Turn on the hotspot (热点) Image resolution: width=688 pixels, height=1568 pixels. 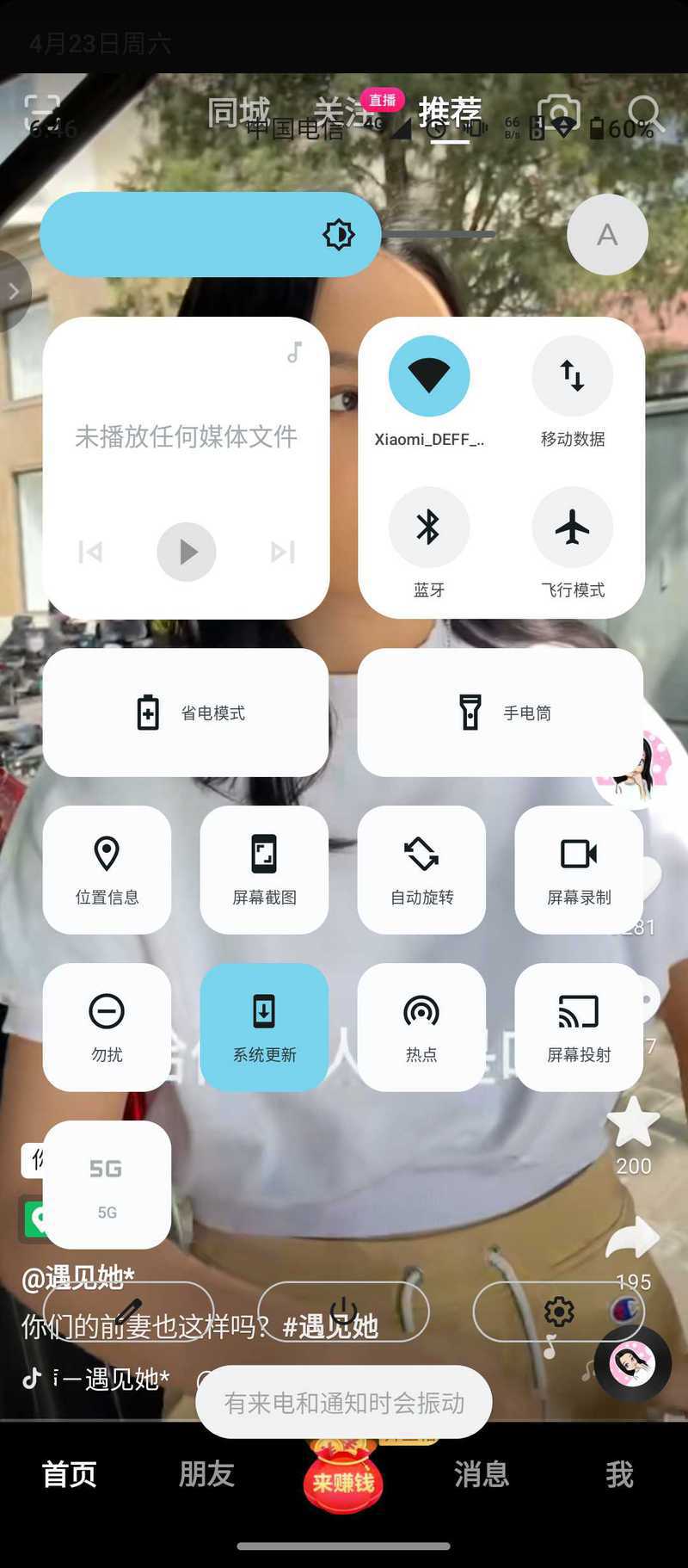(421, 1028)
